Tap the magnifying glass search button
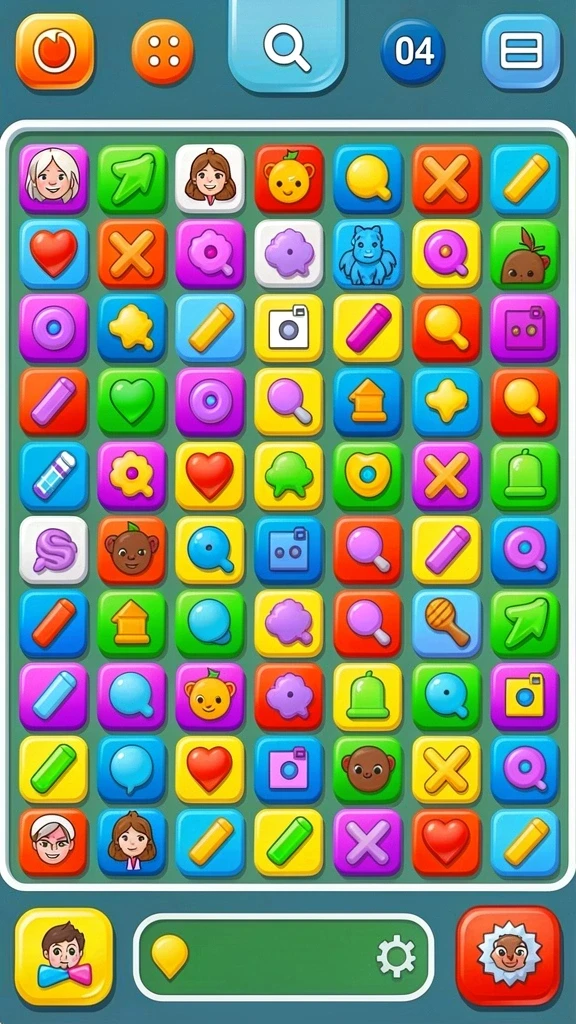 pos(287,47)
